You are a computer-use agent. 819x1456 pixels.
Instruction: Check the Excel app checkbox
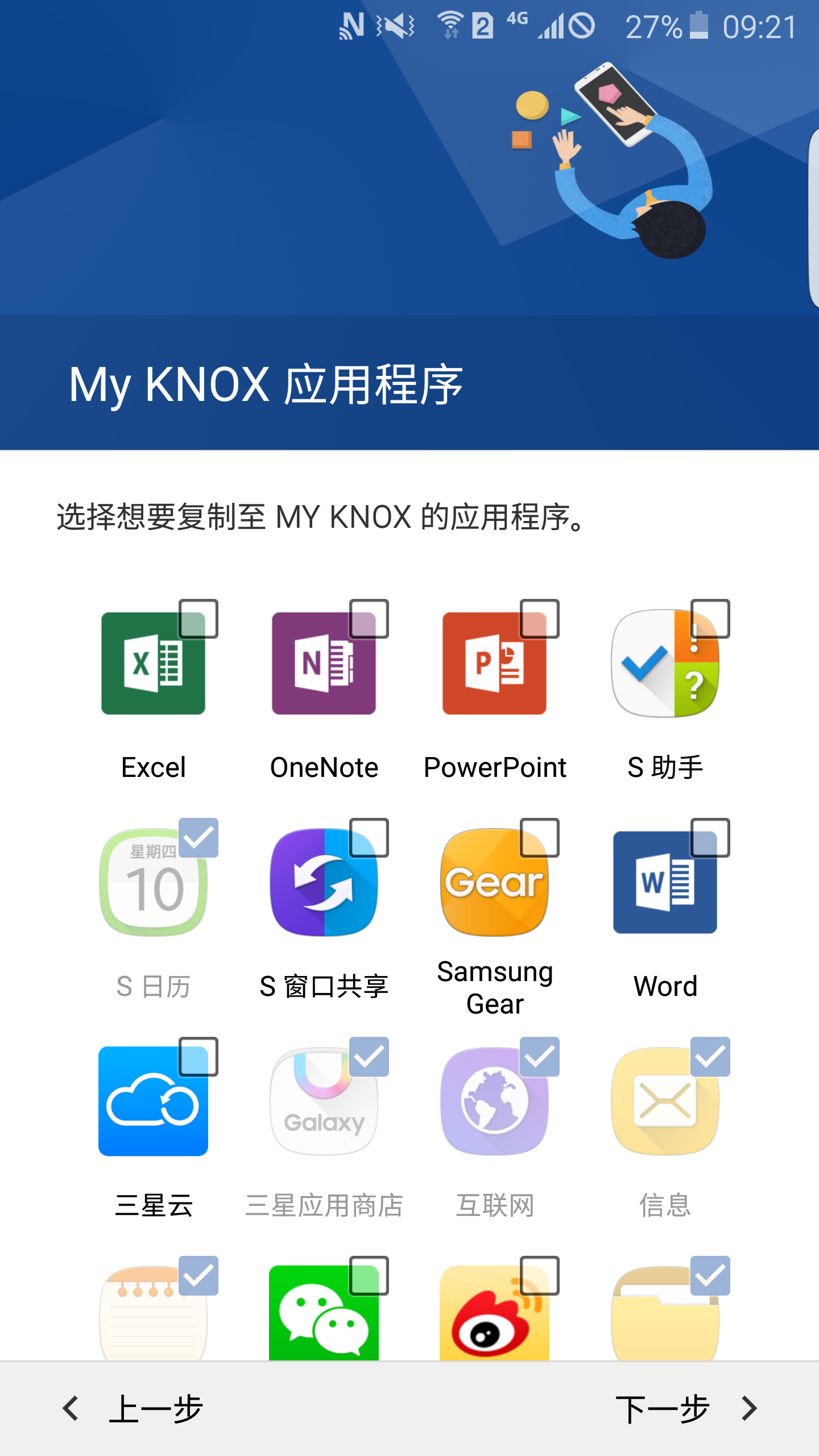[198, 619]
